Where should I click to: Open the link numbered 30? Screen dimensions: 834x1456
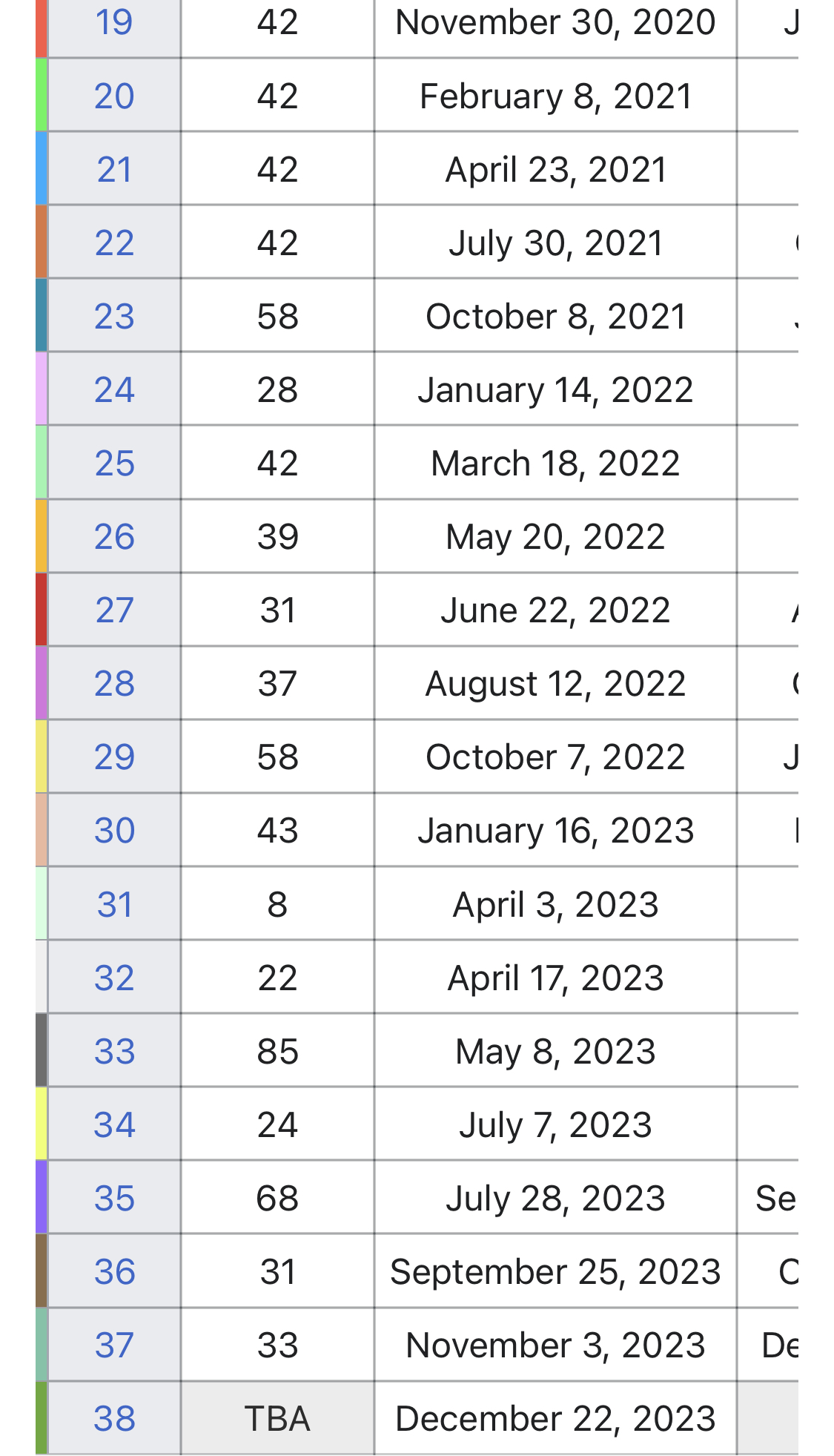coord(114,831)
